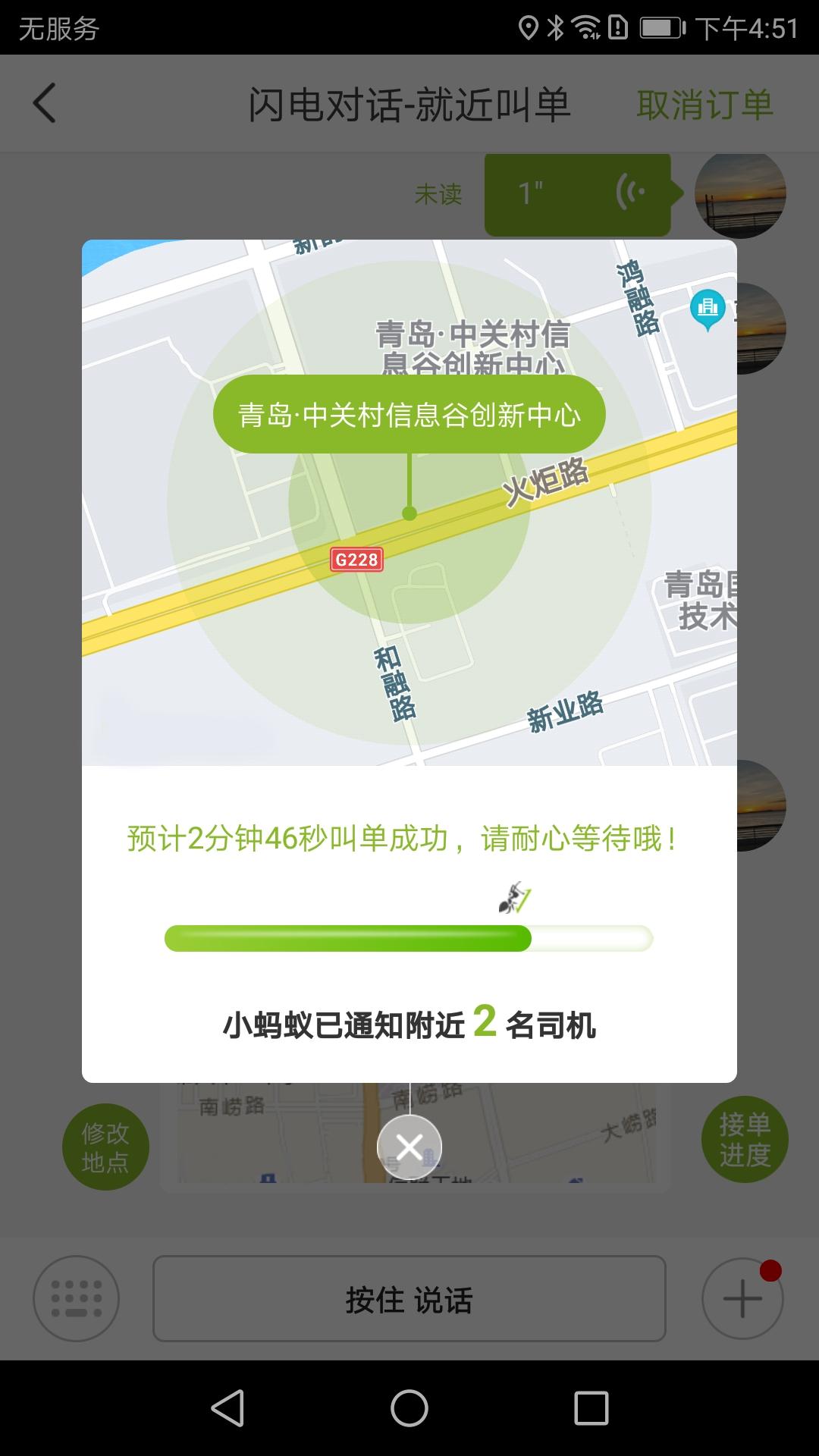The height and width of the screenshot is (1456, 819).
Task: Tap the back arrow in the top bar
Action: [x=45, y=102]
